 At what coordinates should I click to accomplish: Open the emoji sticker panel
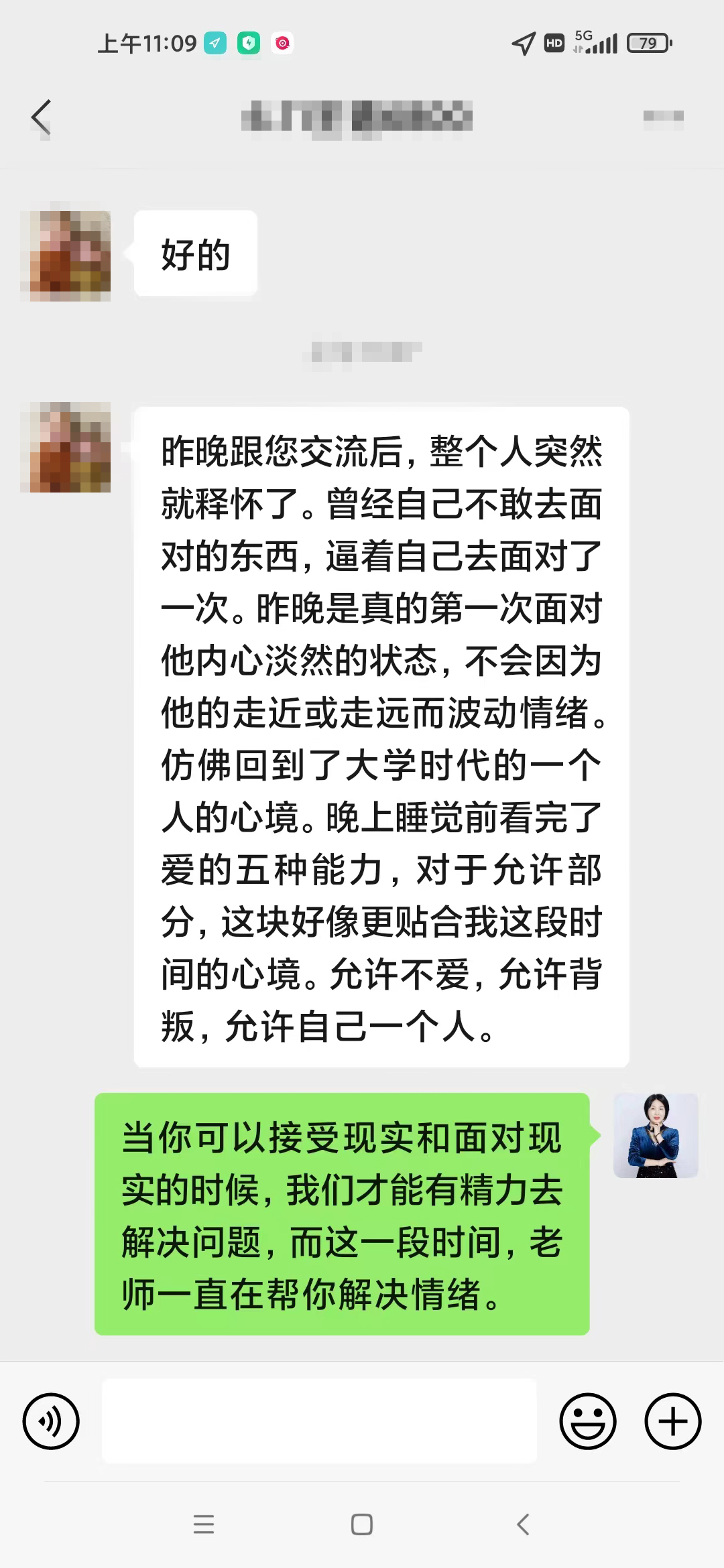pos(588,1421)
